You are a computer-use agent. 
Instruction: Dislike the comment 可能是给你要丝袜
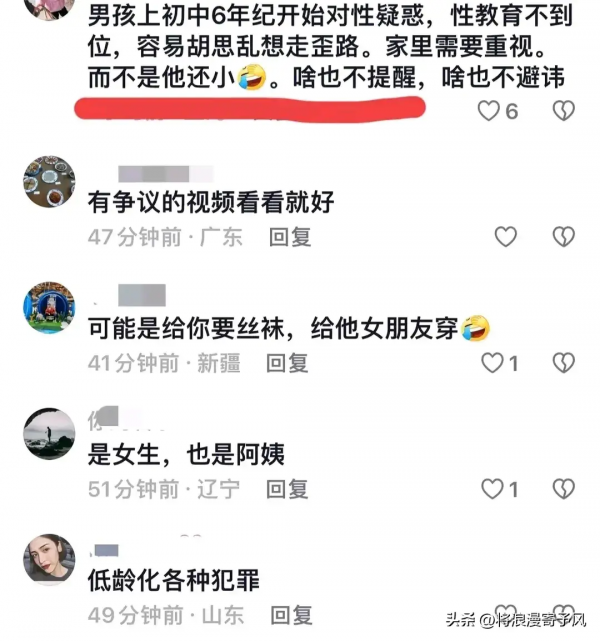click(565, 362)
